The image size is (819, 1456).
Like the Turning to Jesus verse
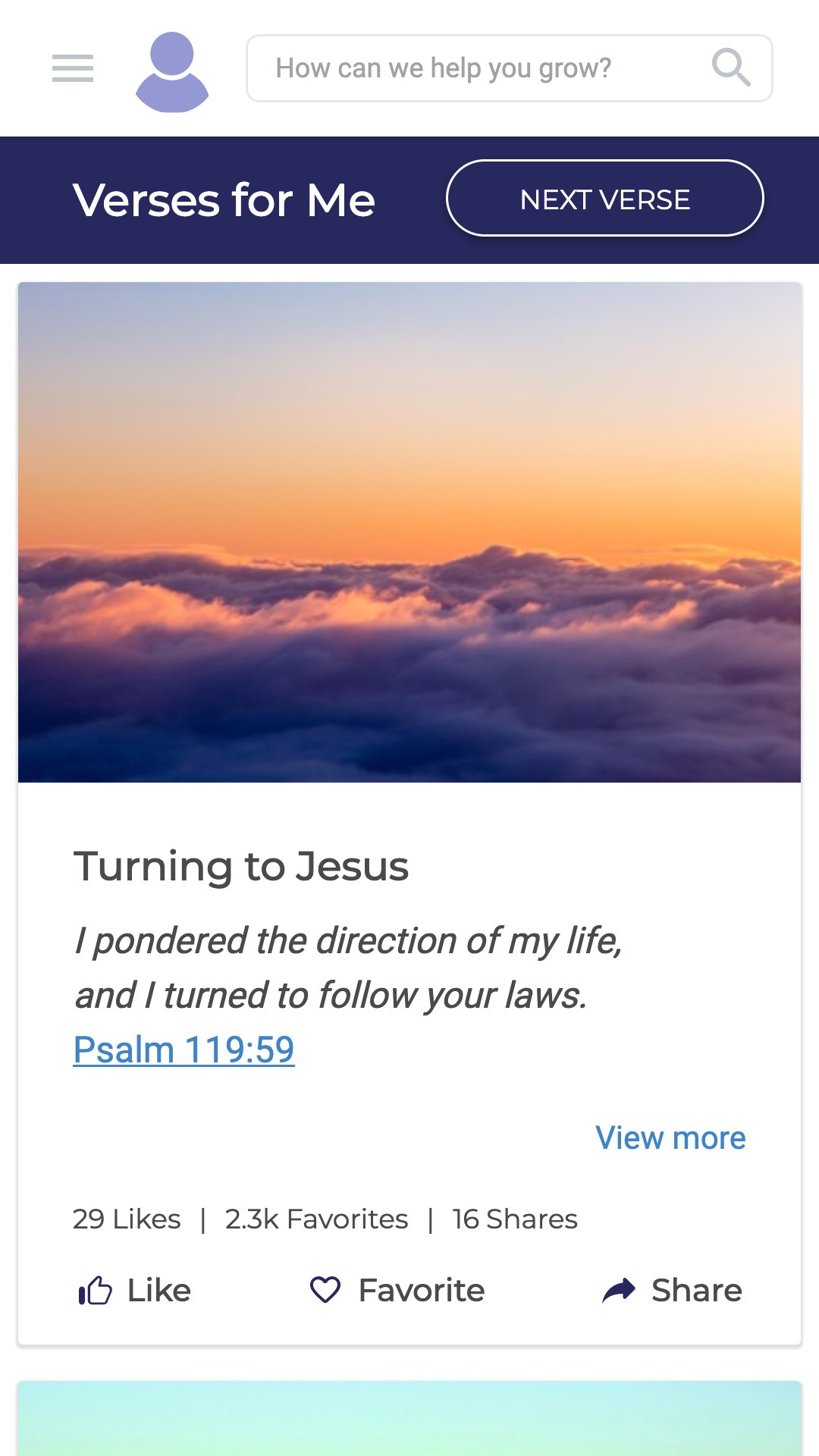pos(135,1290)
